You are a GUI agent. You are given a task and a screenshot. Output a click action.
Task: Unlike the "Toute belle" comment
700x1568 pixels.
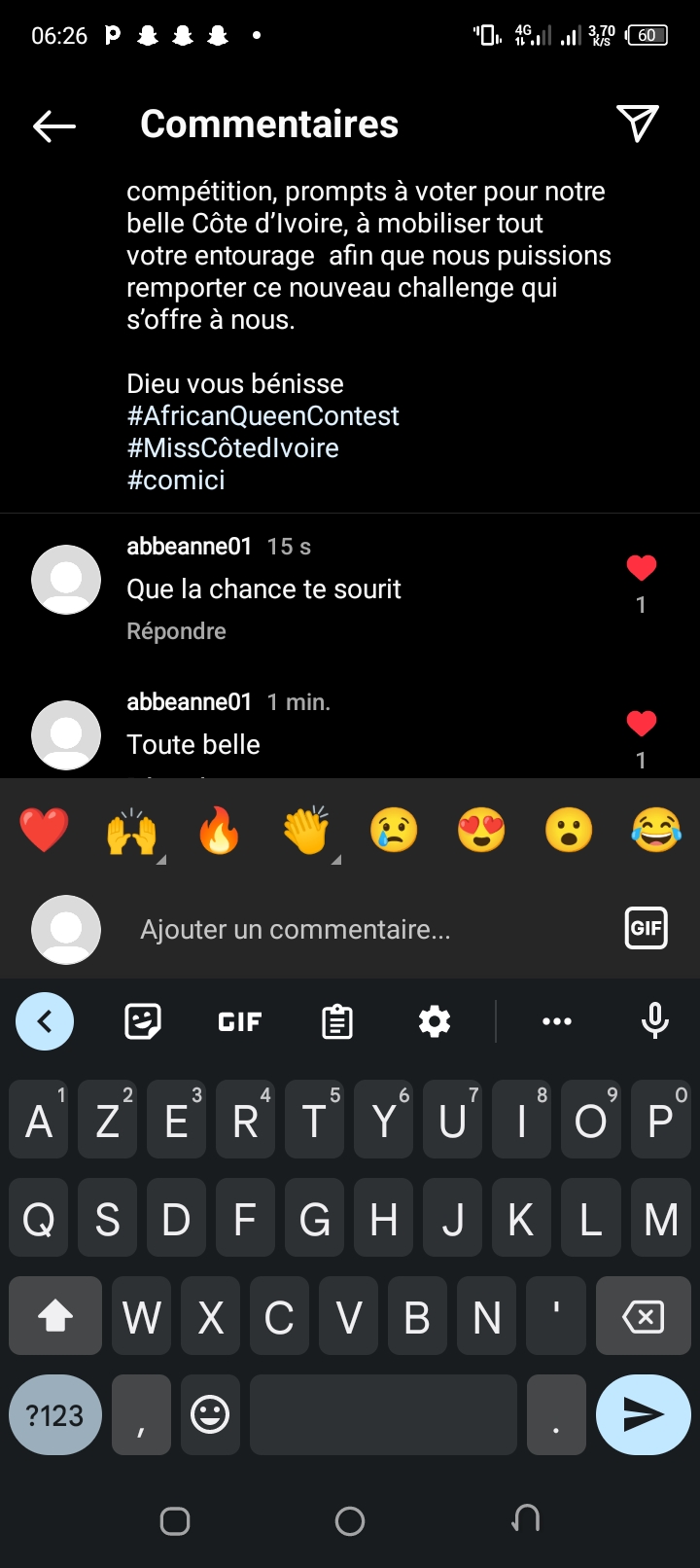(641, 724)
